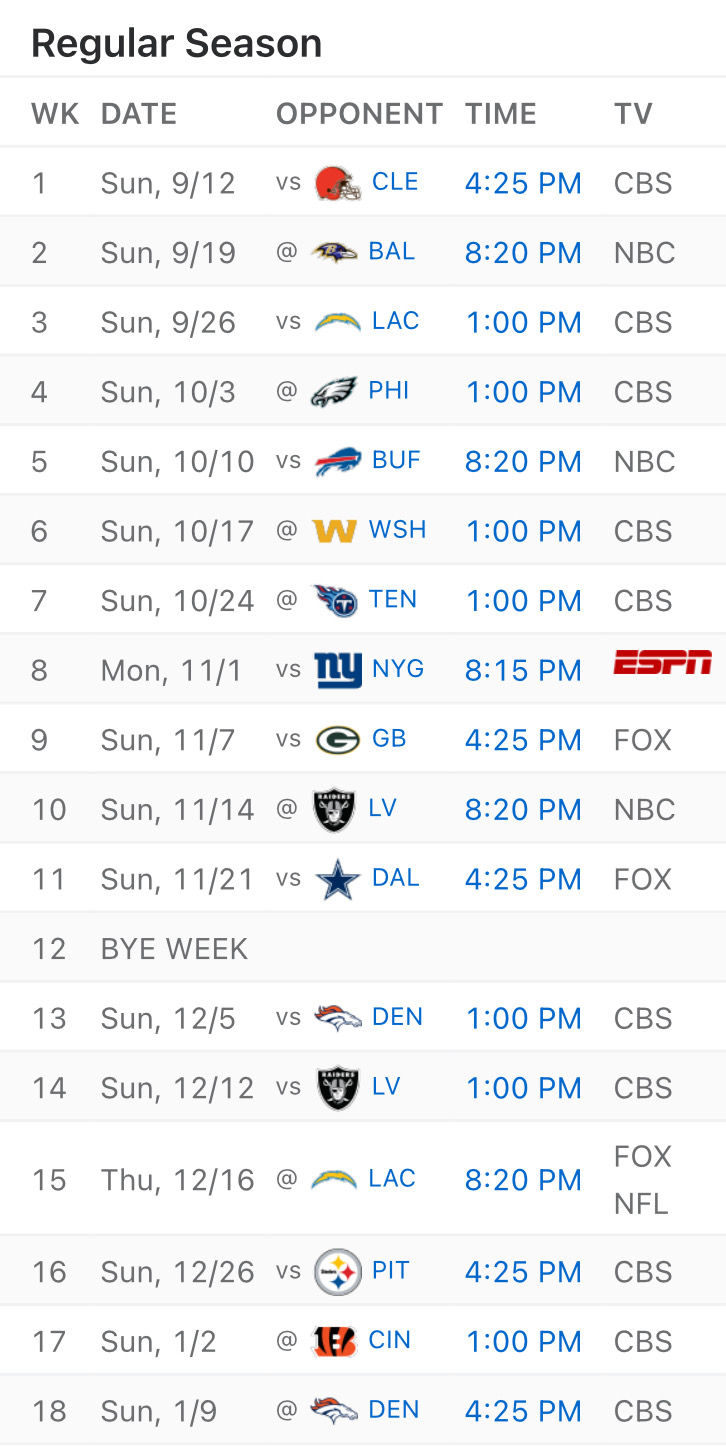Open the LV link for Sun 11/14

pyautogui.click(x=382, y=808)
